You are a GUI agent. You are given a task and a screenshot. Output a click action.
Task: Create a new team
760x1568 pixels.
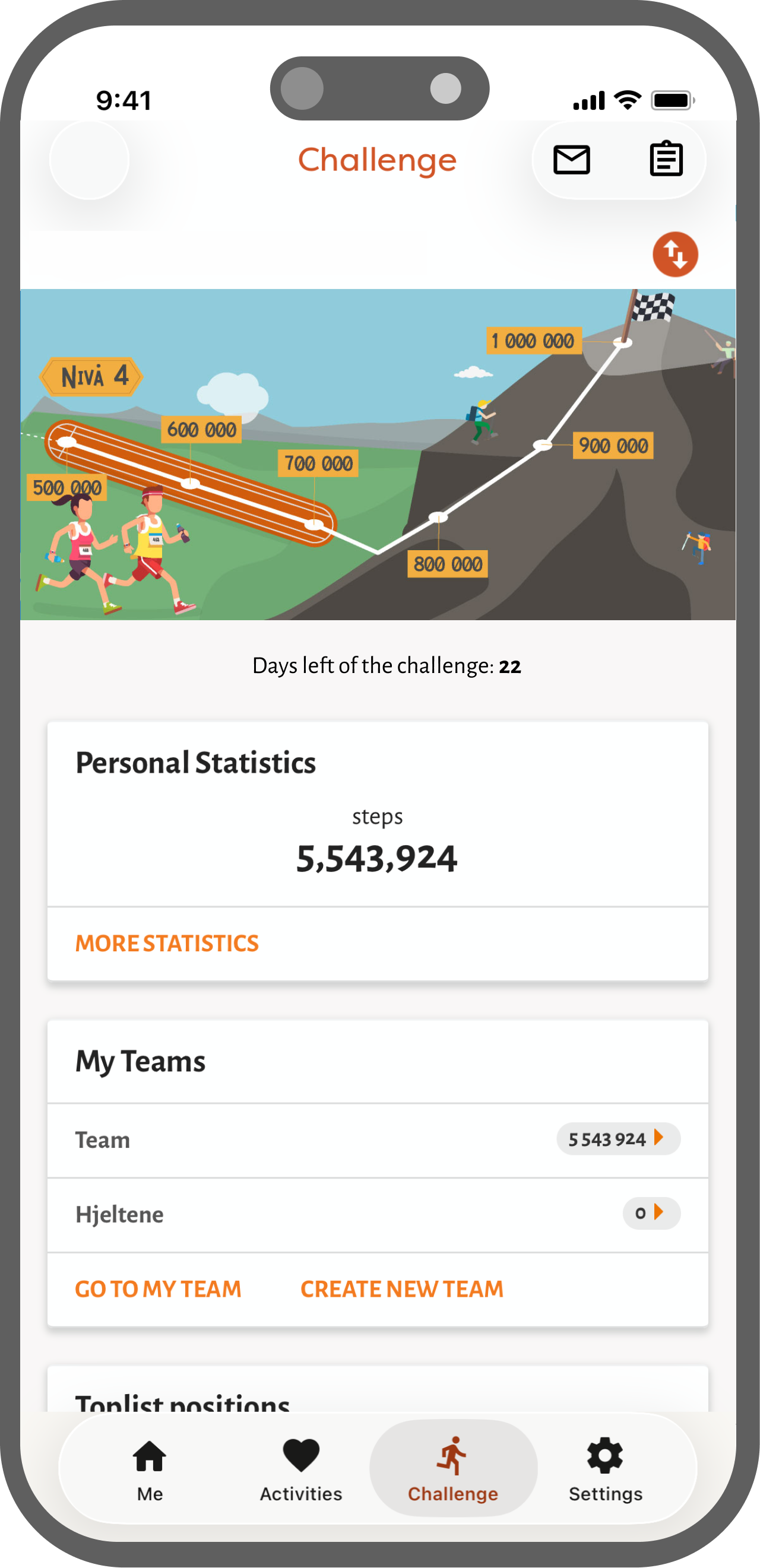coord(402,1289)
